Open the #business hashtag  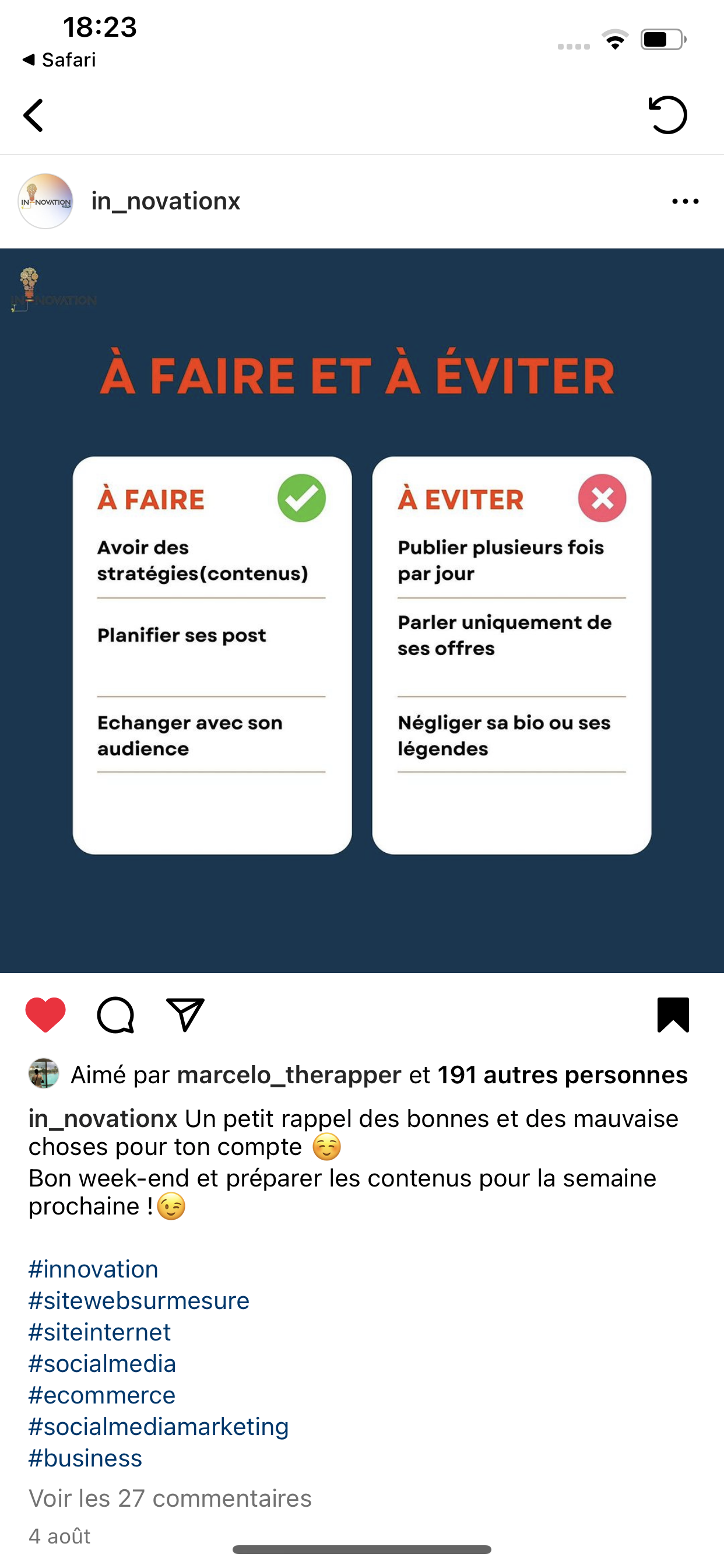pos(86,1459)
